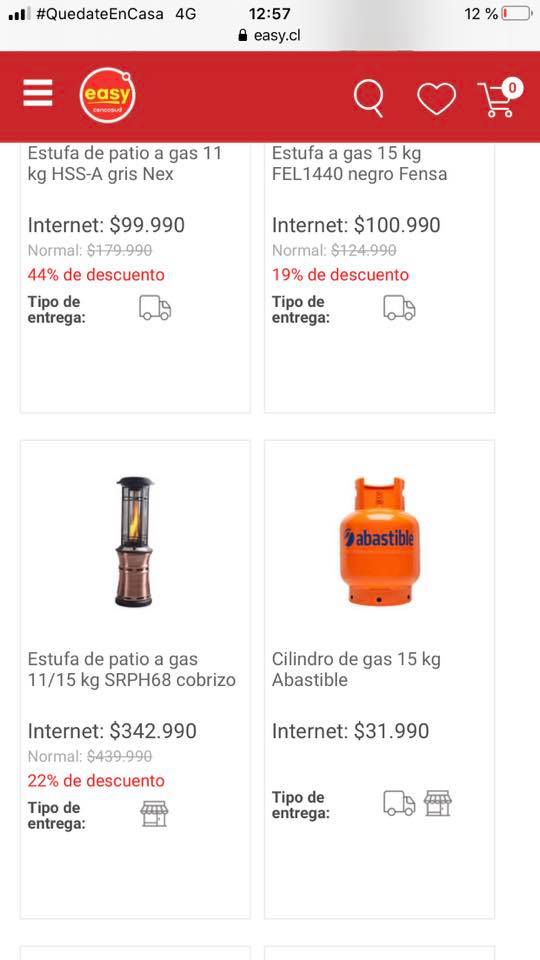View the shopping cart

pyautogui.click(x=500, y=97)
